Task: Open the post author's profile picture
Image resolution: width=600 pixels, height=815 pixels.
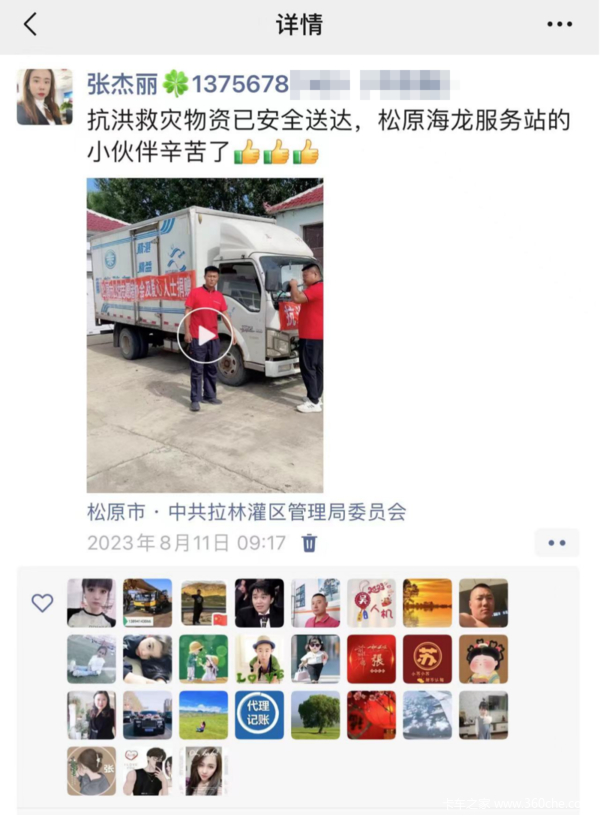Action: click(45, 97)
